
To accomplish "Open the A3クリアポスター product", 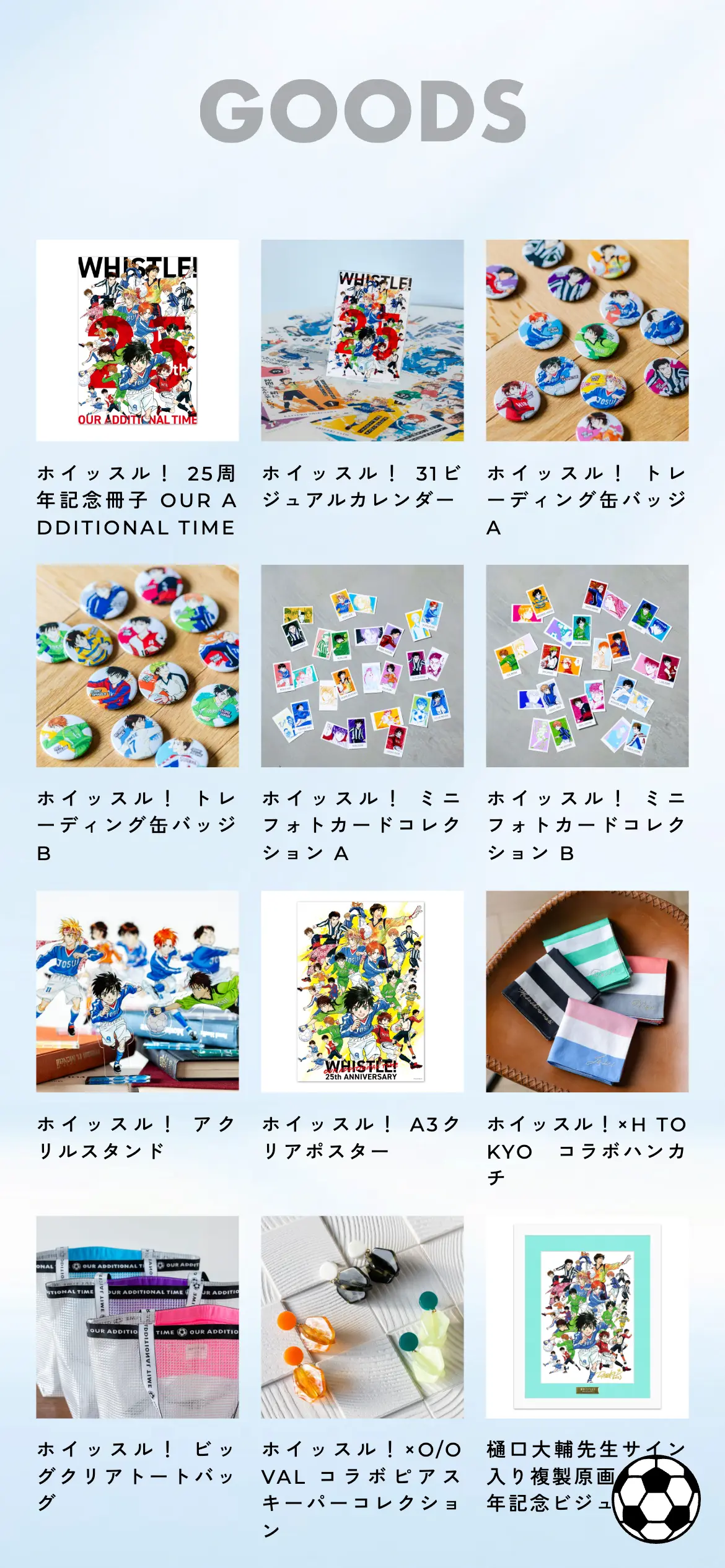I will [362, 991].
